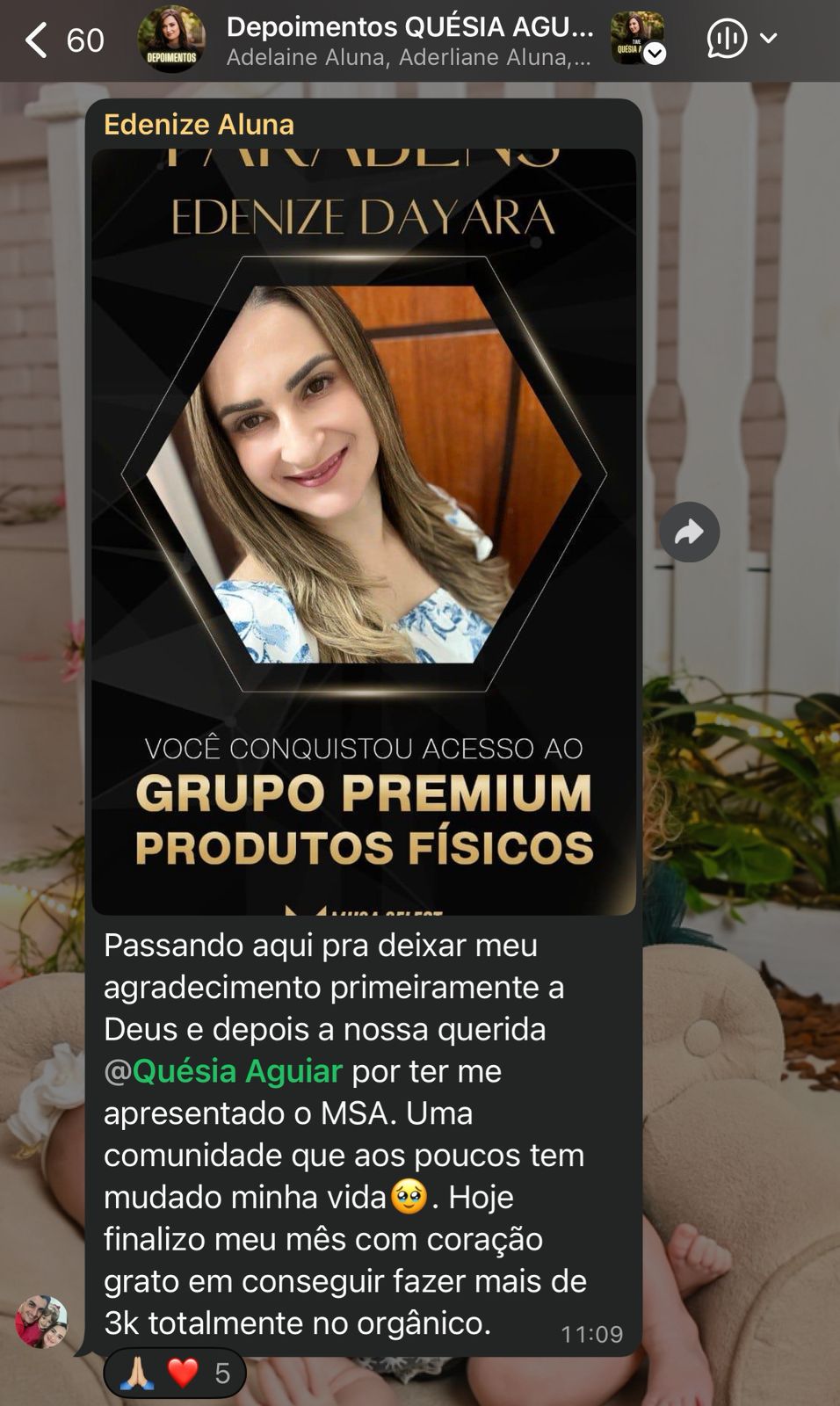
Task: Go back to the chat list
Action: (37, 40)
